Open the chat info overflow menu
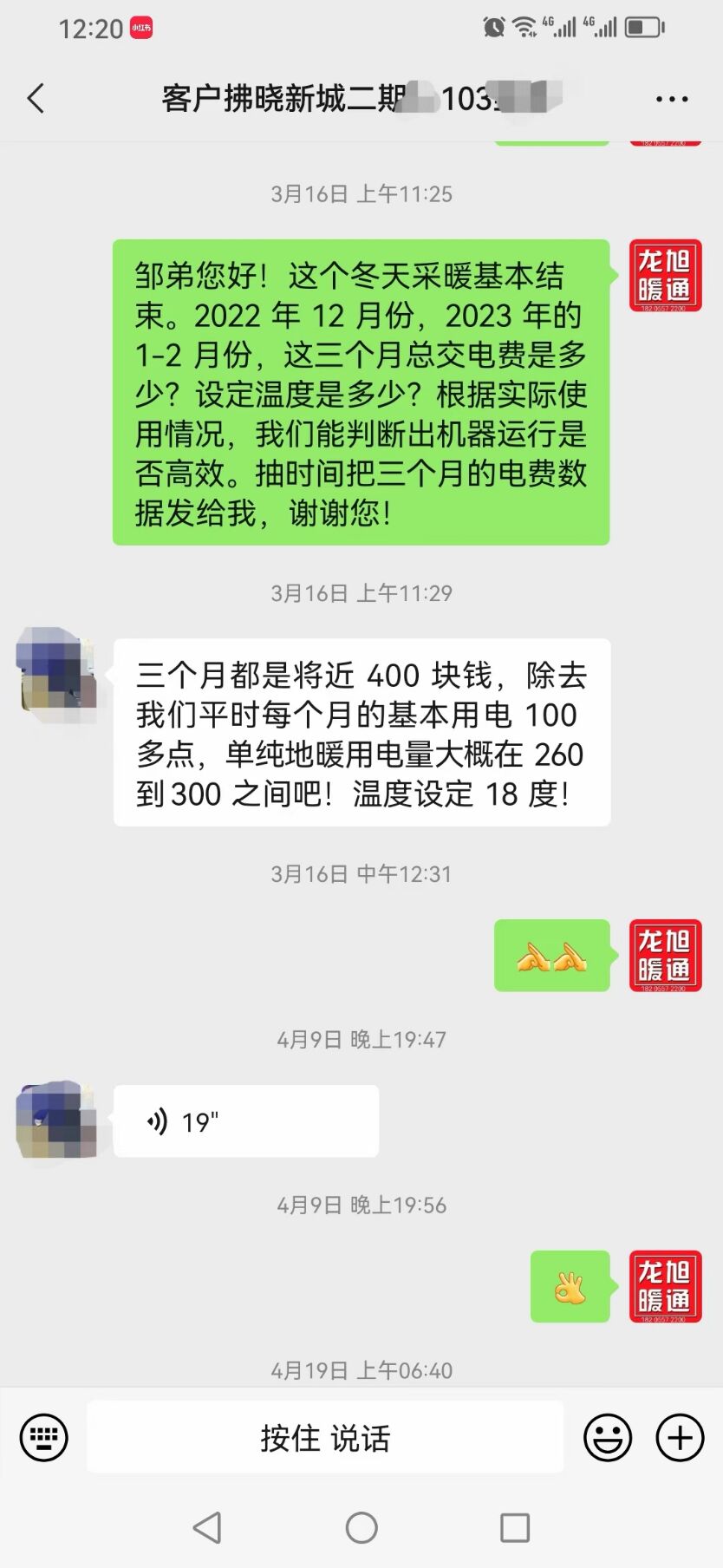Viewport: 723px width, 1568px height. (672, 99)
